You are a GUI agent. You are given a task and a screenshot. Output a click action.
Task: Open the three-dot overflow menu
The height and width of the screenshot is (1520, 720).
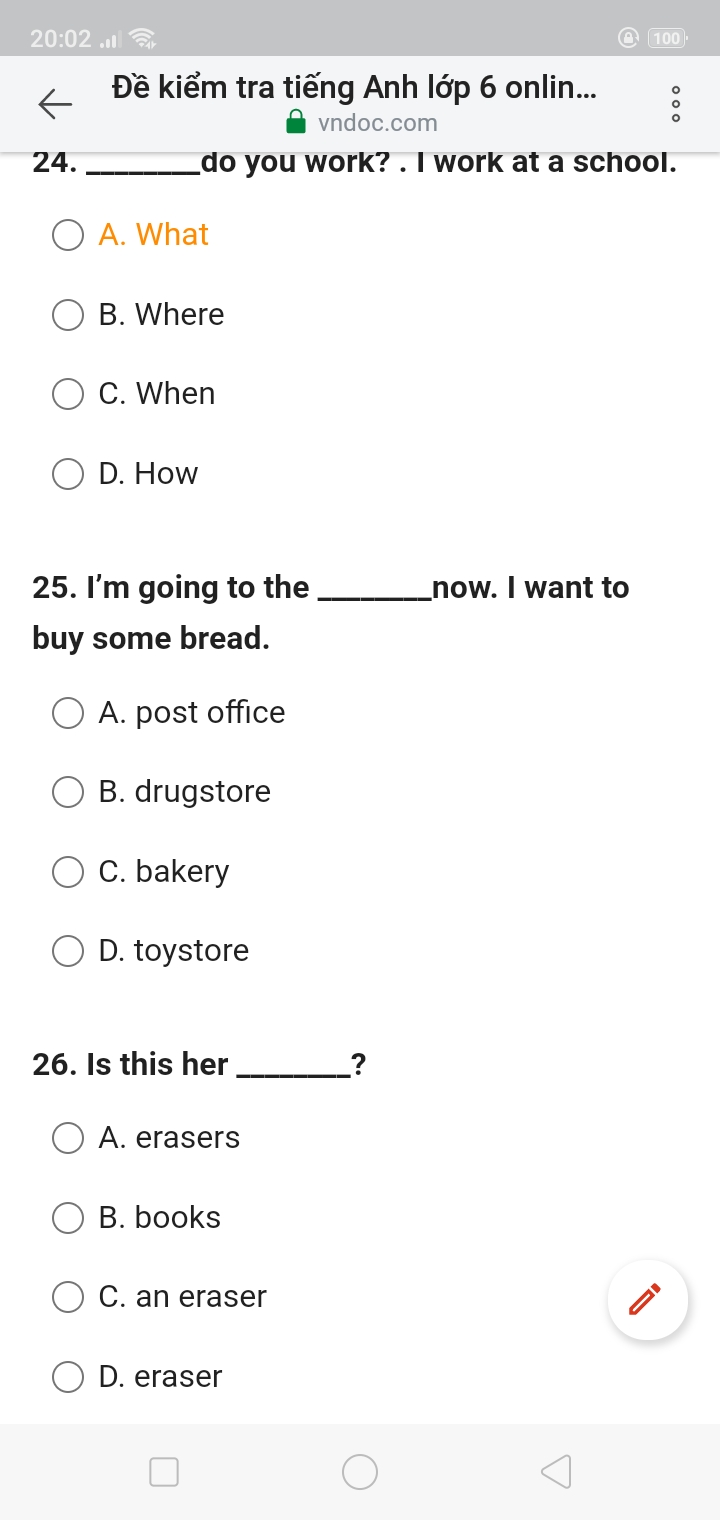pyautogui.click(x=676, y=104)
